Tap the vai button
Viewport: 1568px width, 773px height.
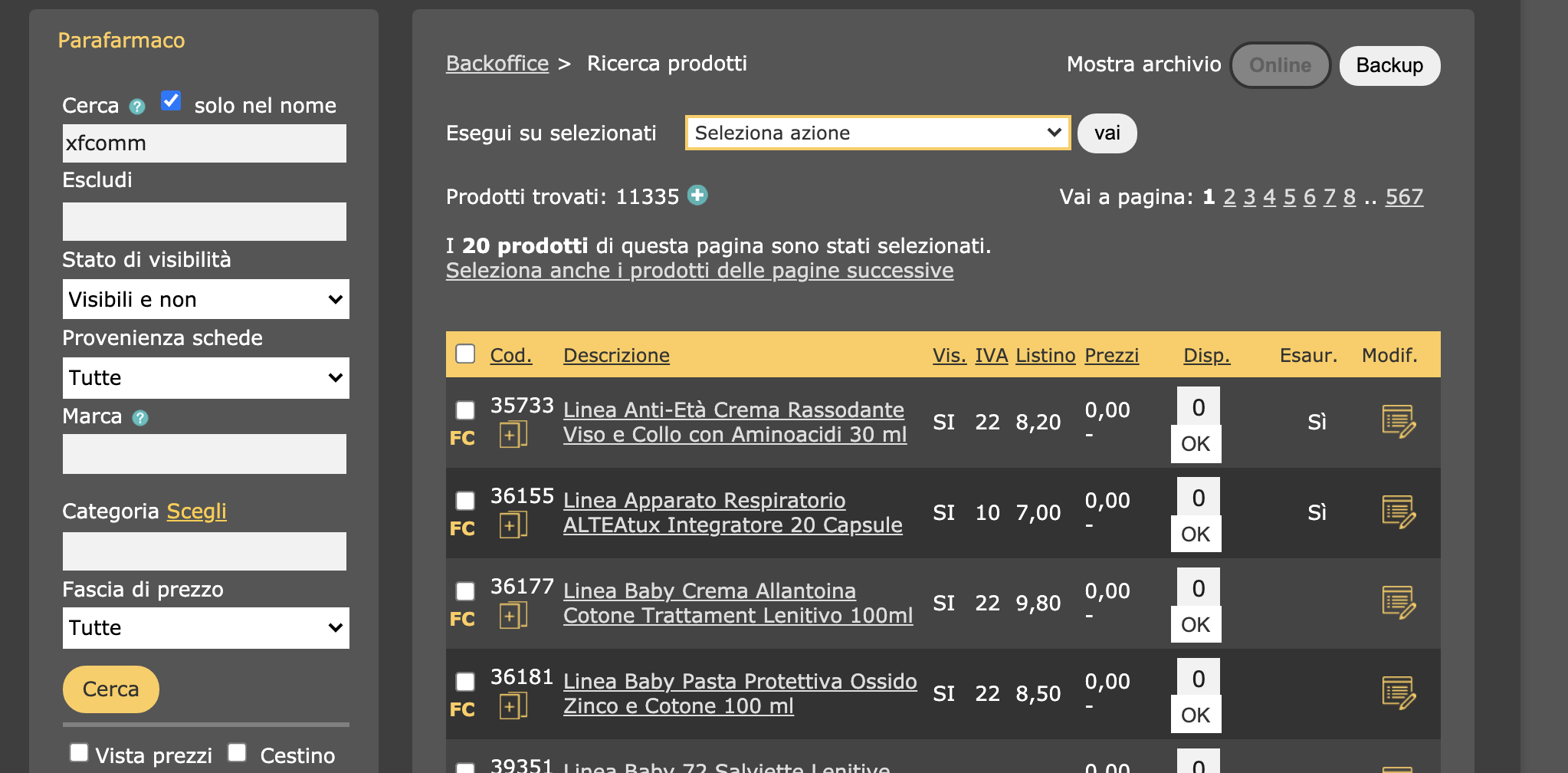pyautogui.click(x=1107, y=133)
